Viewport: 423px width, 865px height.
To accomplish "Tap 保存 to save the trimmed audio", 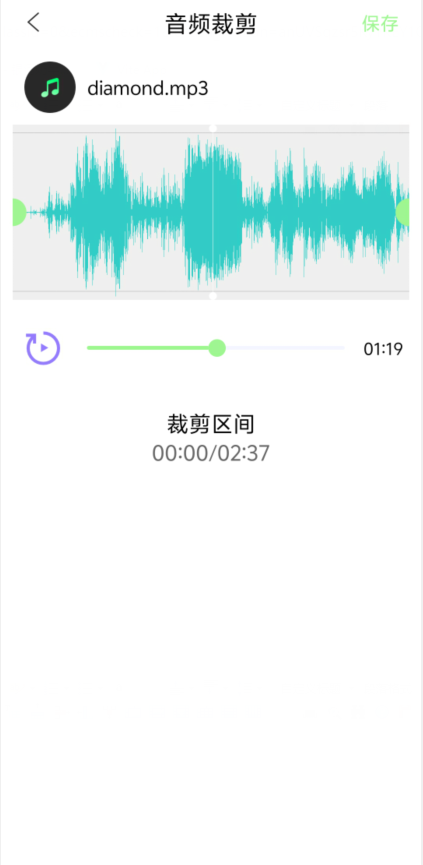I will (x=380, y=24).
